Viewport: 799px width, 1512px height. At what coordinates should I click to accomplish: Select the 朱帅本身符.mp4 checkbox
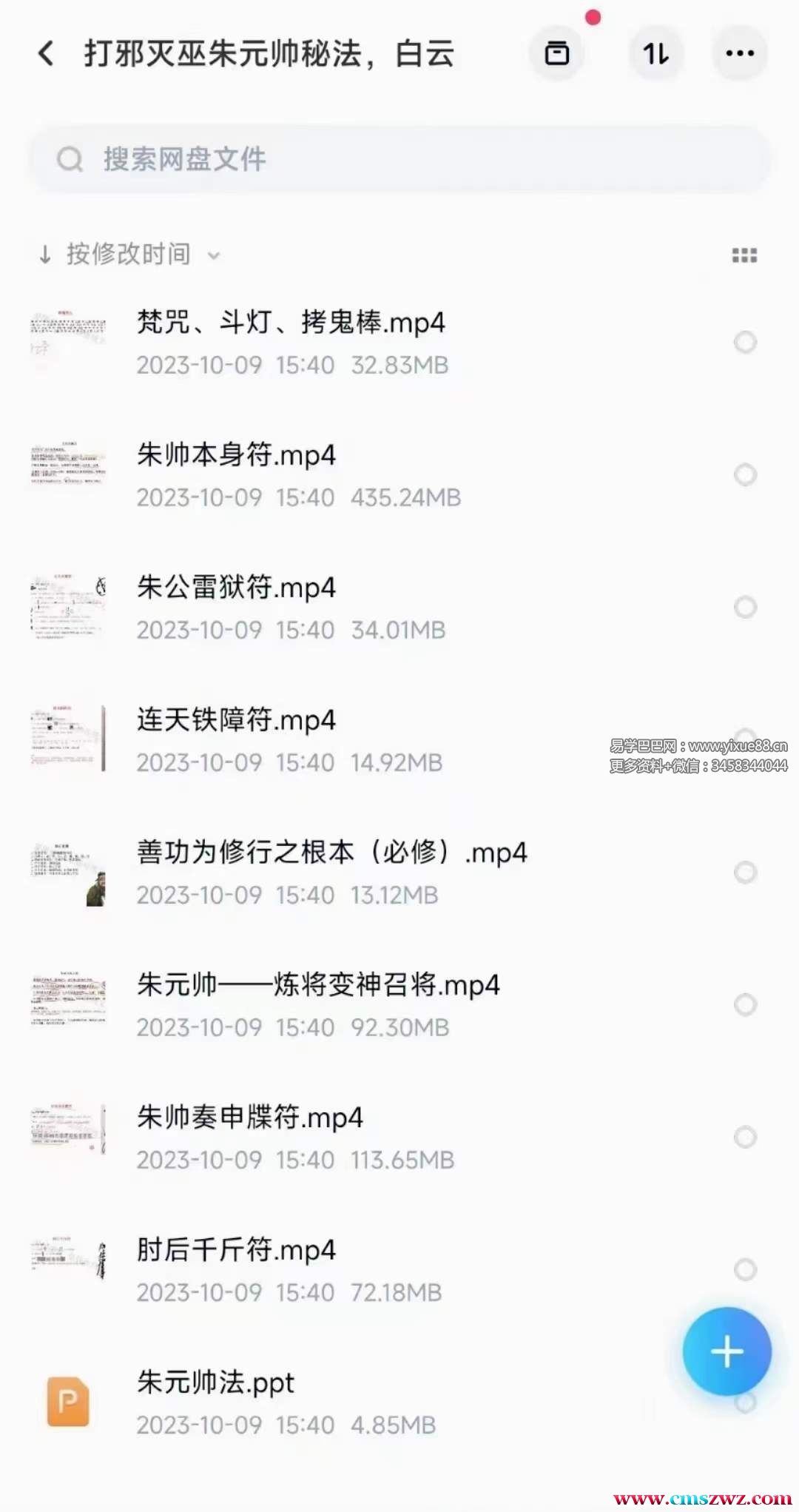point(745,474)
